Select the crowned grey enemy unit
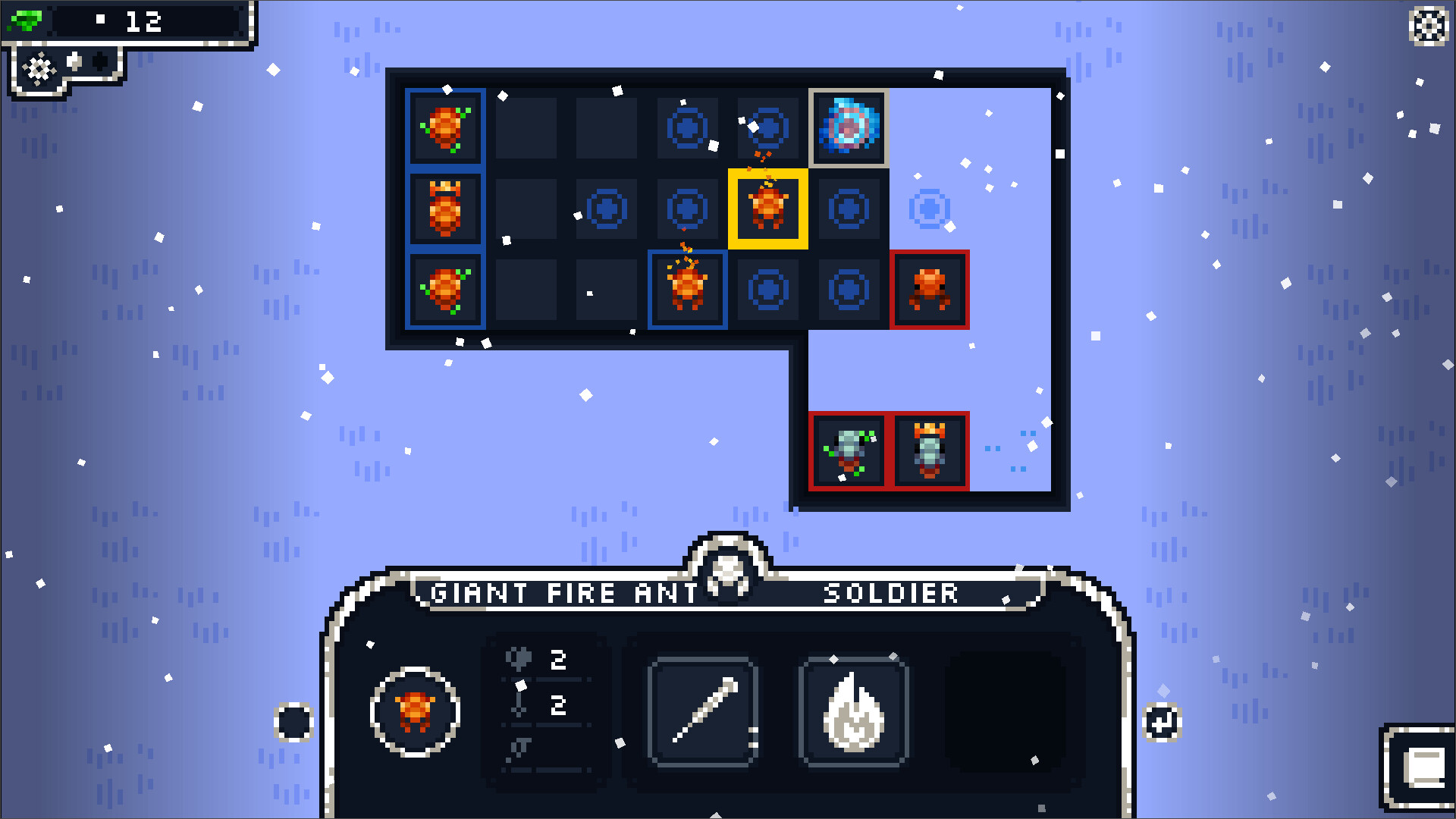This screenshot has height=819, width=1456. click(x=930, y=451)
